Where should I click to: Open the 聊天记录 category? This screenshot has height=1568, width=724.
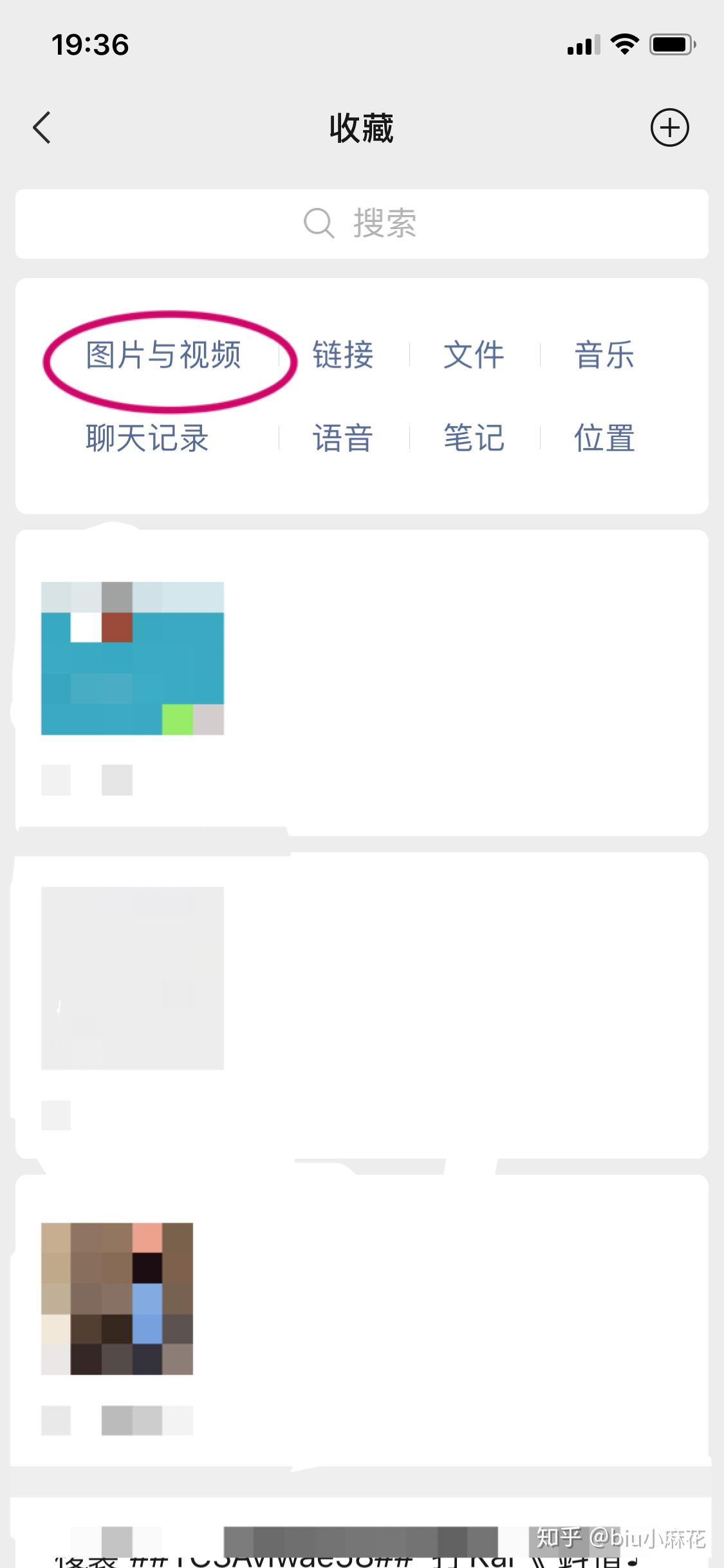147,438
